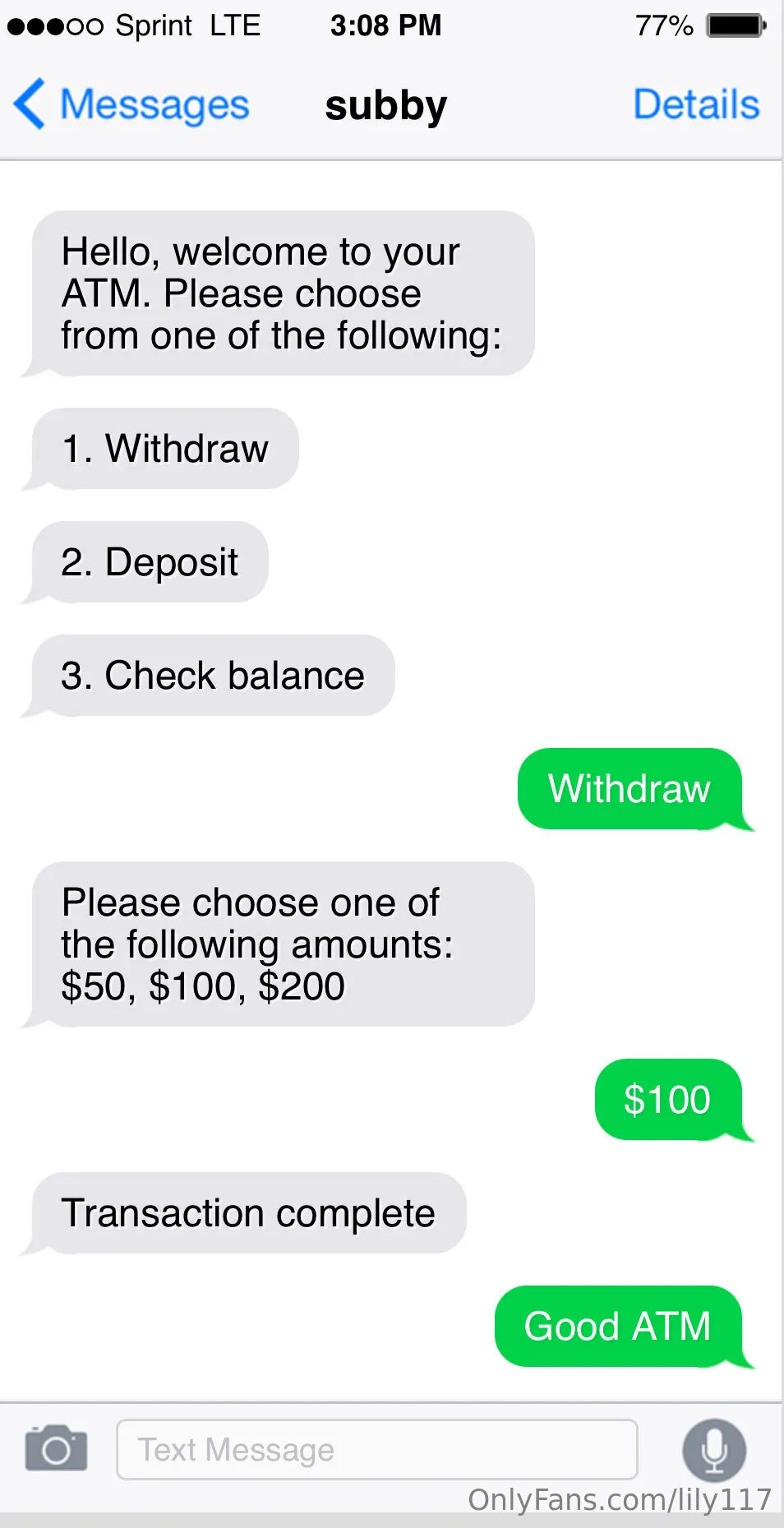
Task: Tap the camera icon to attach photo
Action: [x=56, y=1448]
